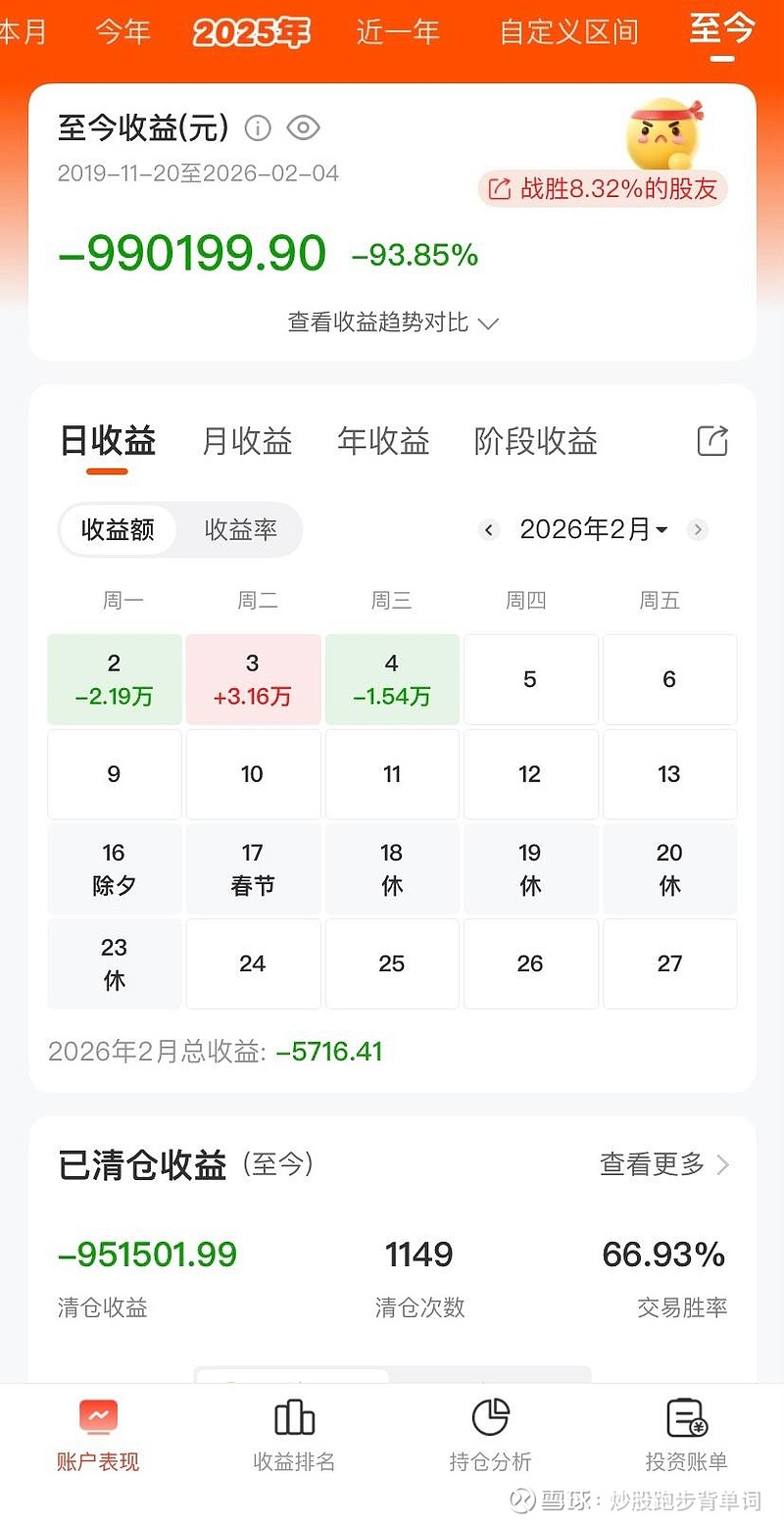Select the 收益额 display mode
The image size is (784, 1525).
coord(118,529)
